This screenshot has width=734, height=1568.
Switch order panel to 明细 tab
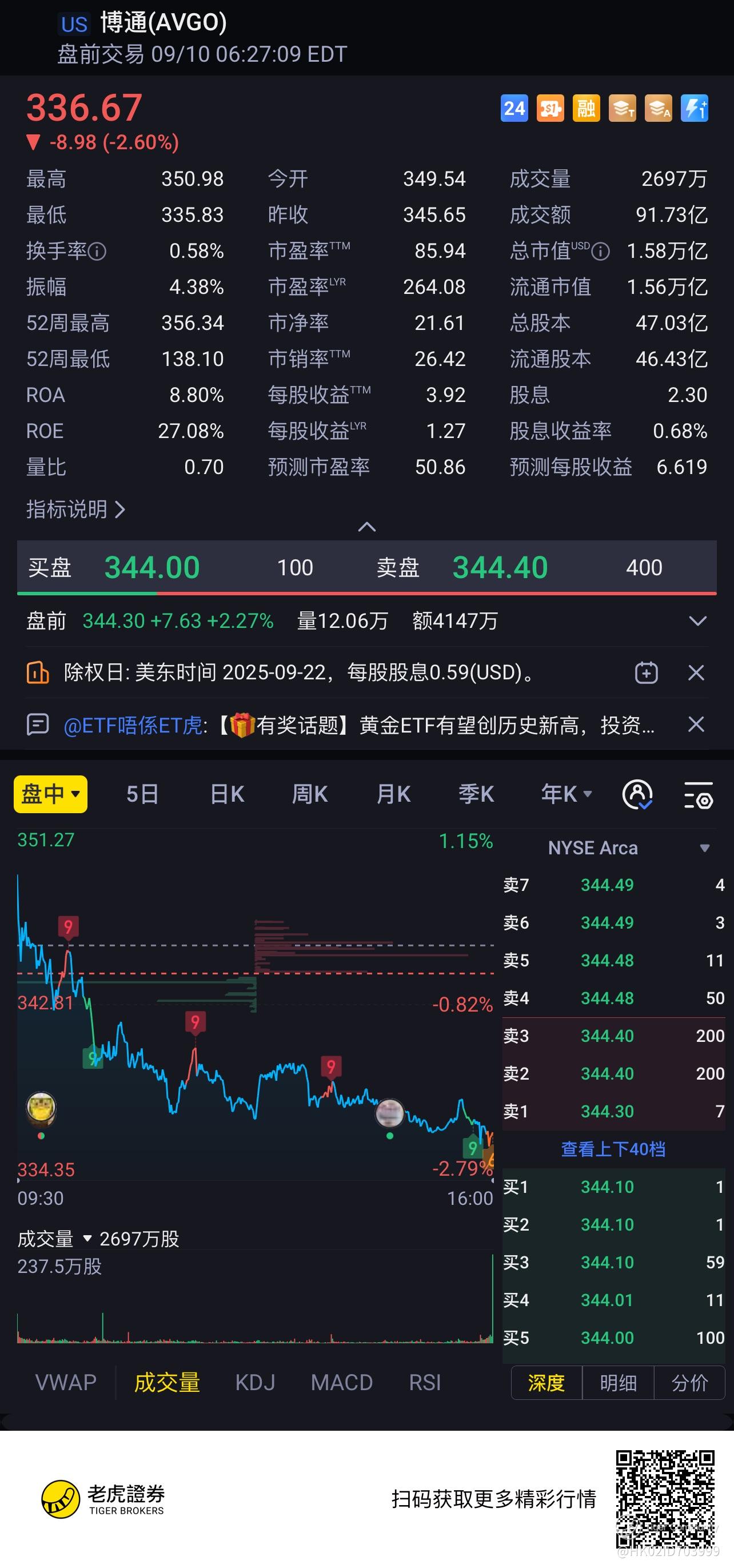[618, 1383]
